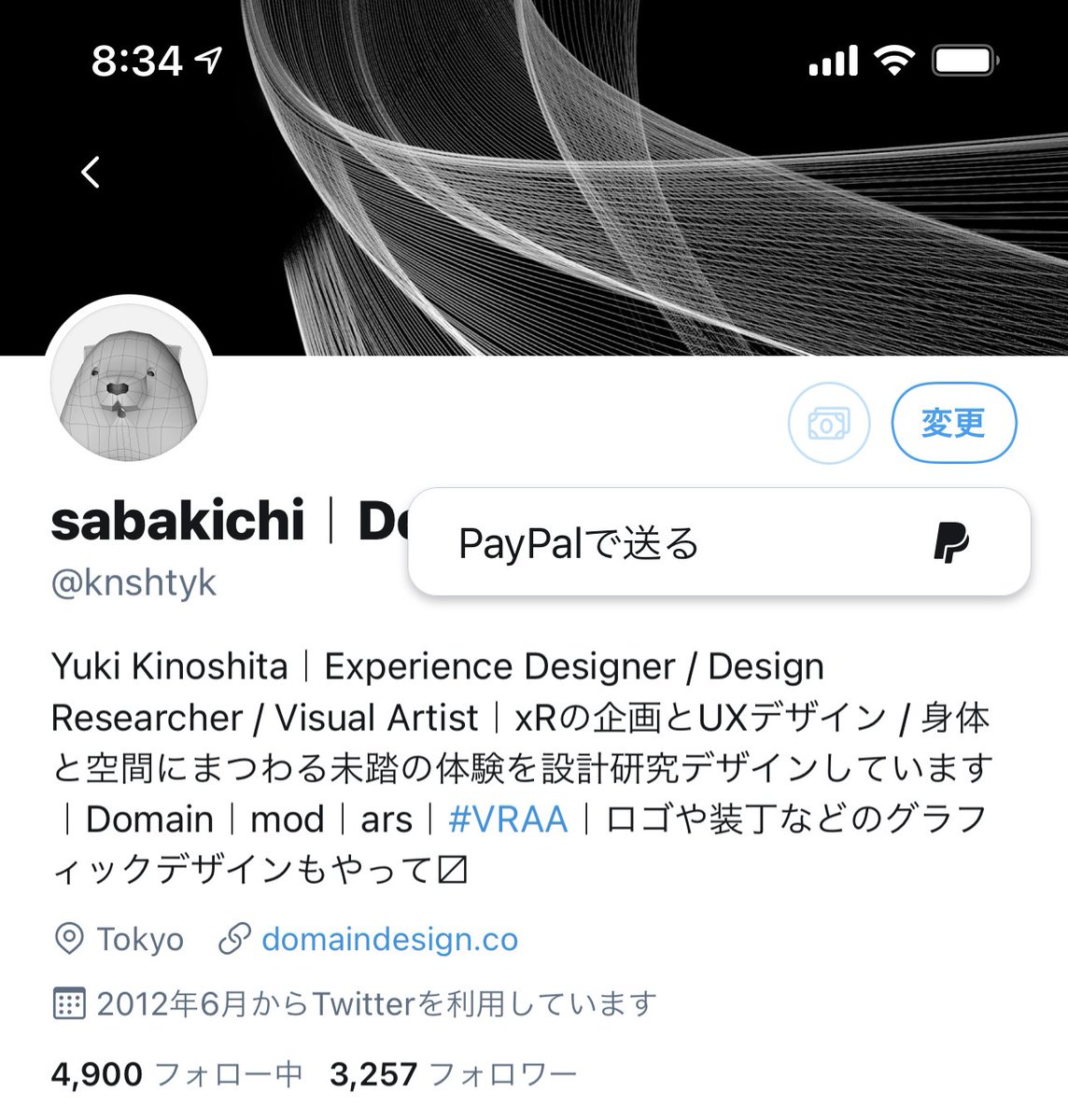This screenshot has width=1068, height=1120.
Task: Visit the domaindesign.co website link
Action: pyautogui.click(x=389, y=939)
